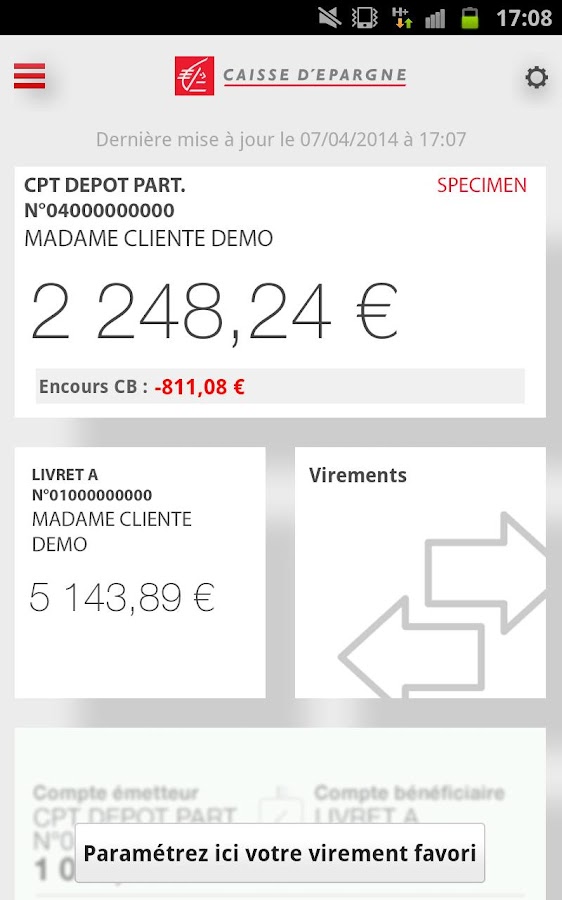The height and width of the screenshot is (900, 562).
Task: Open the LIVRET A account card
Action: click(140, 573)
